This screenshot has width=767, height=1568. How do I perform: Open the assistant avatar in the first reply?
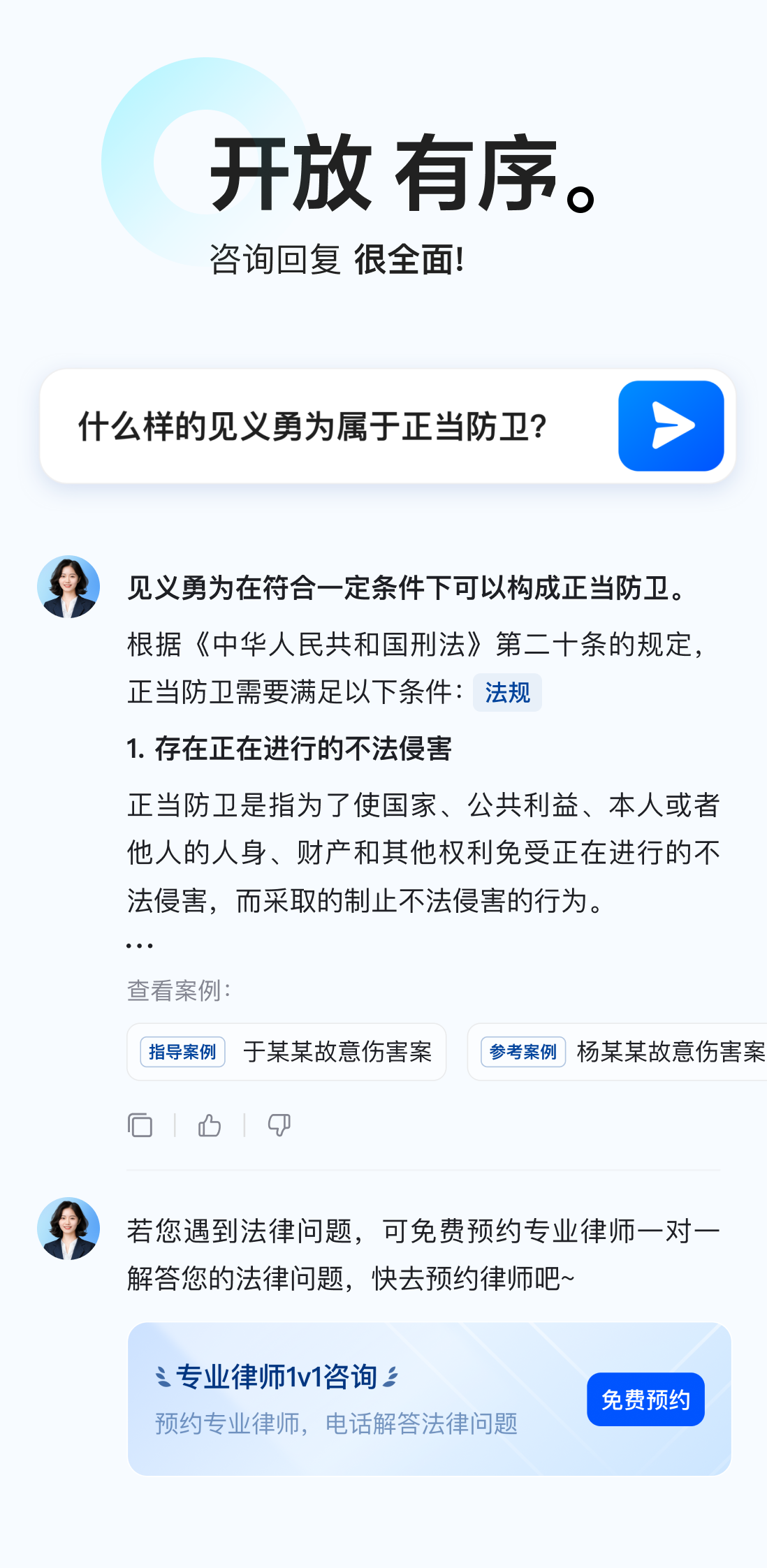(69, 587)
